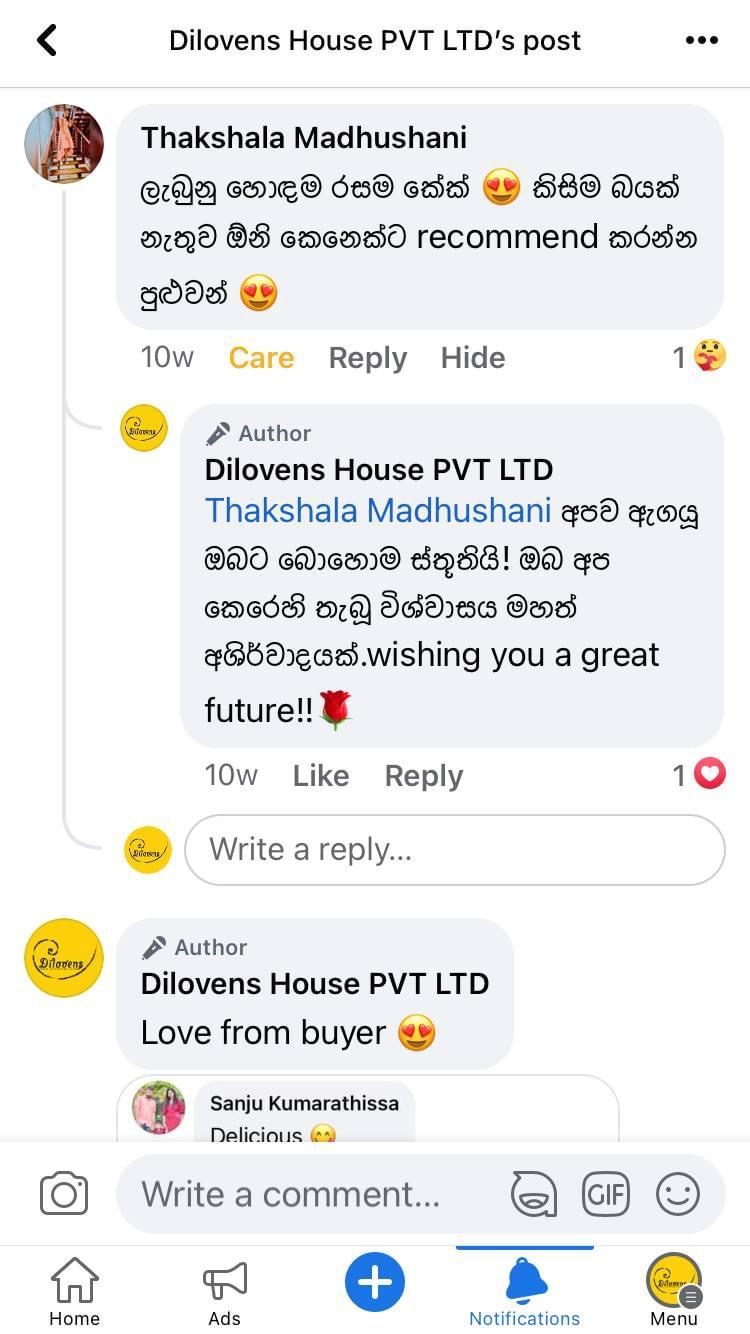Tap Care reaction on Thakshala's comment

tap(261, 358)
